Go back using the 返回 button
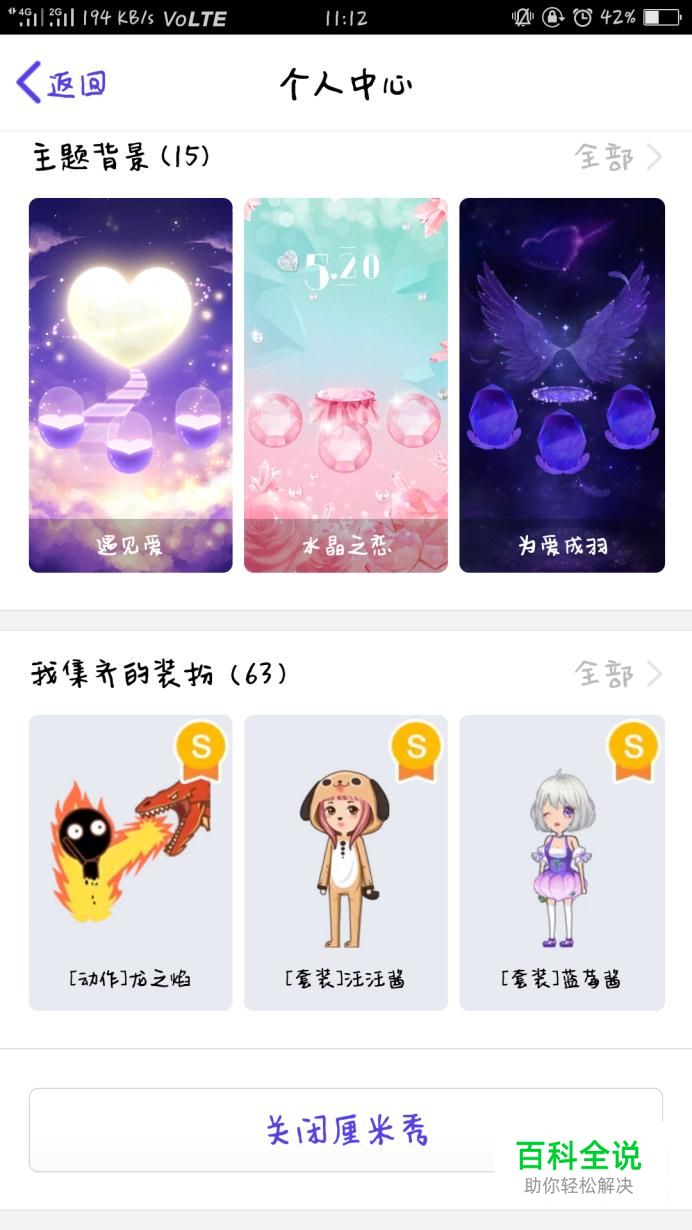692x1230 pixels. 61,83
